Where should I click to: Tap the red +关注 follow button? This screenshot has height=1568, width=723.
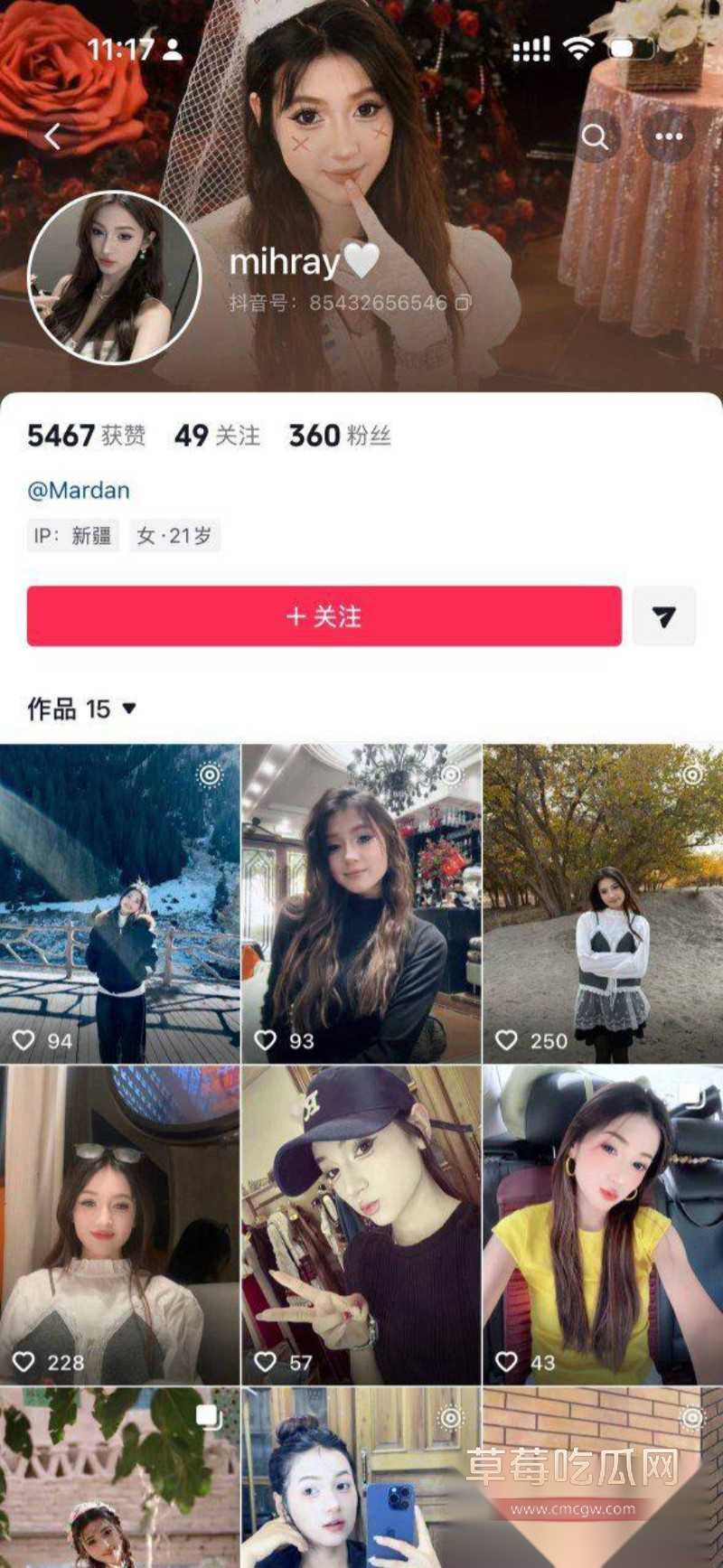(324, 616)
